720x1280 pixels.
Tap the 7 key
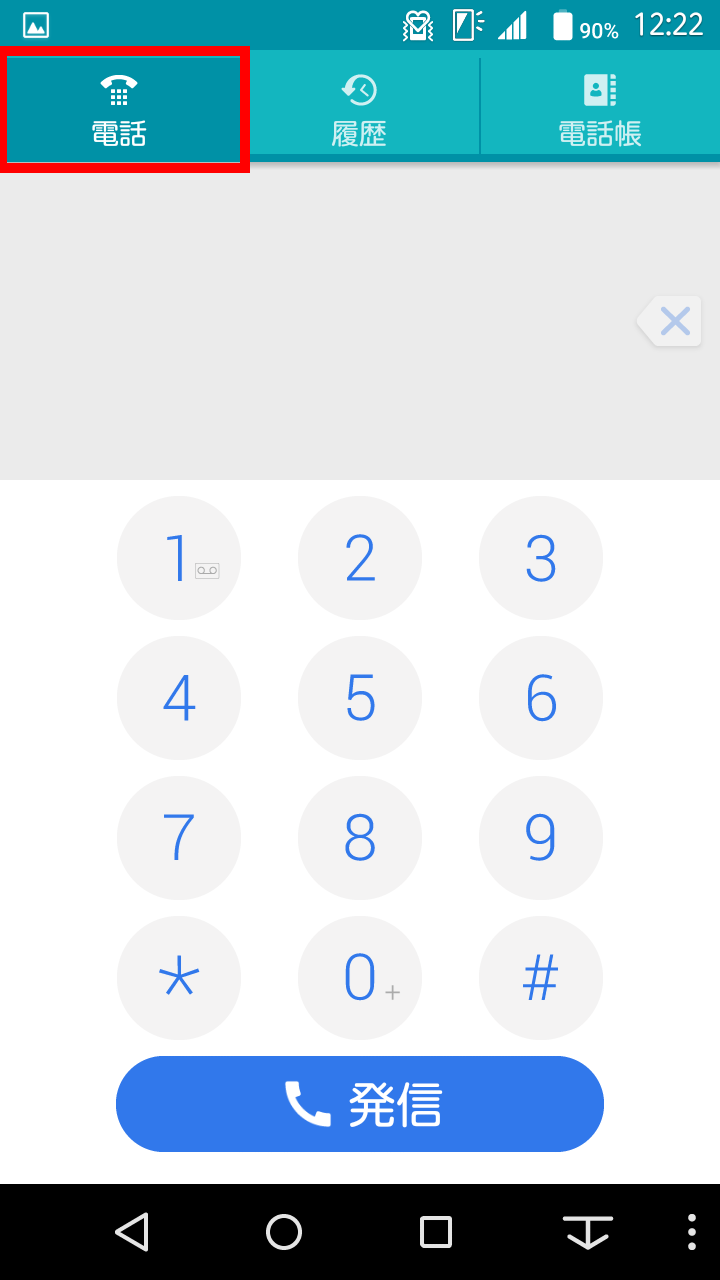point(179,838)
